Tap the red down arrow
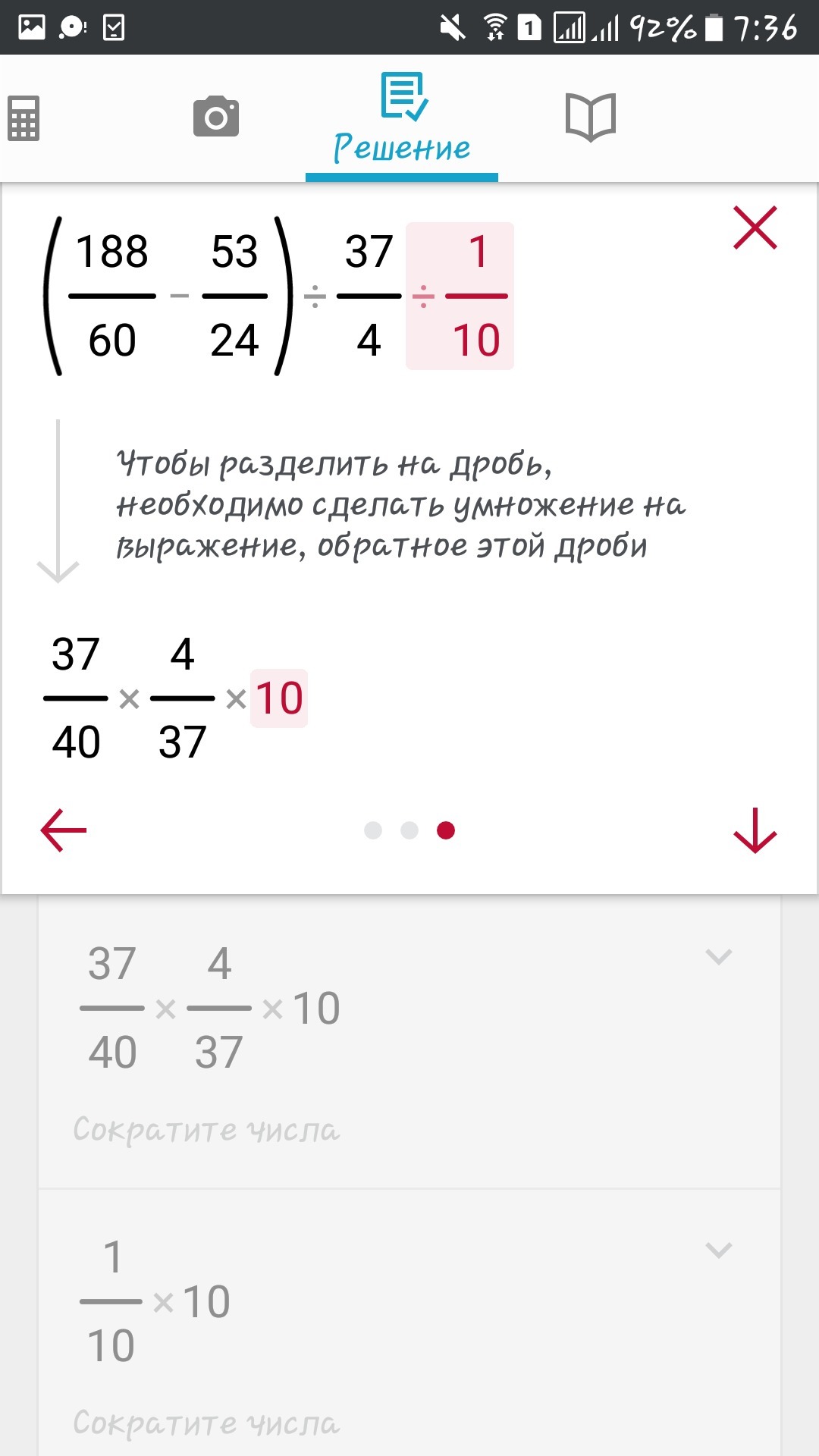This screenshot has width=819, height=1456. tap(755, 830)
